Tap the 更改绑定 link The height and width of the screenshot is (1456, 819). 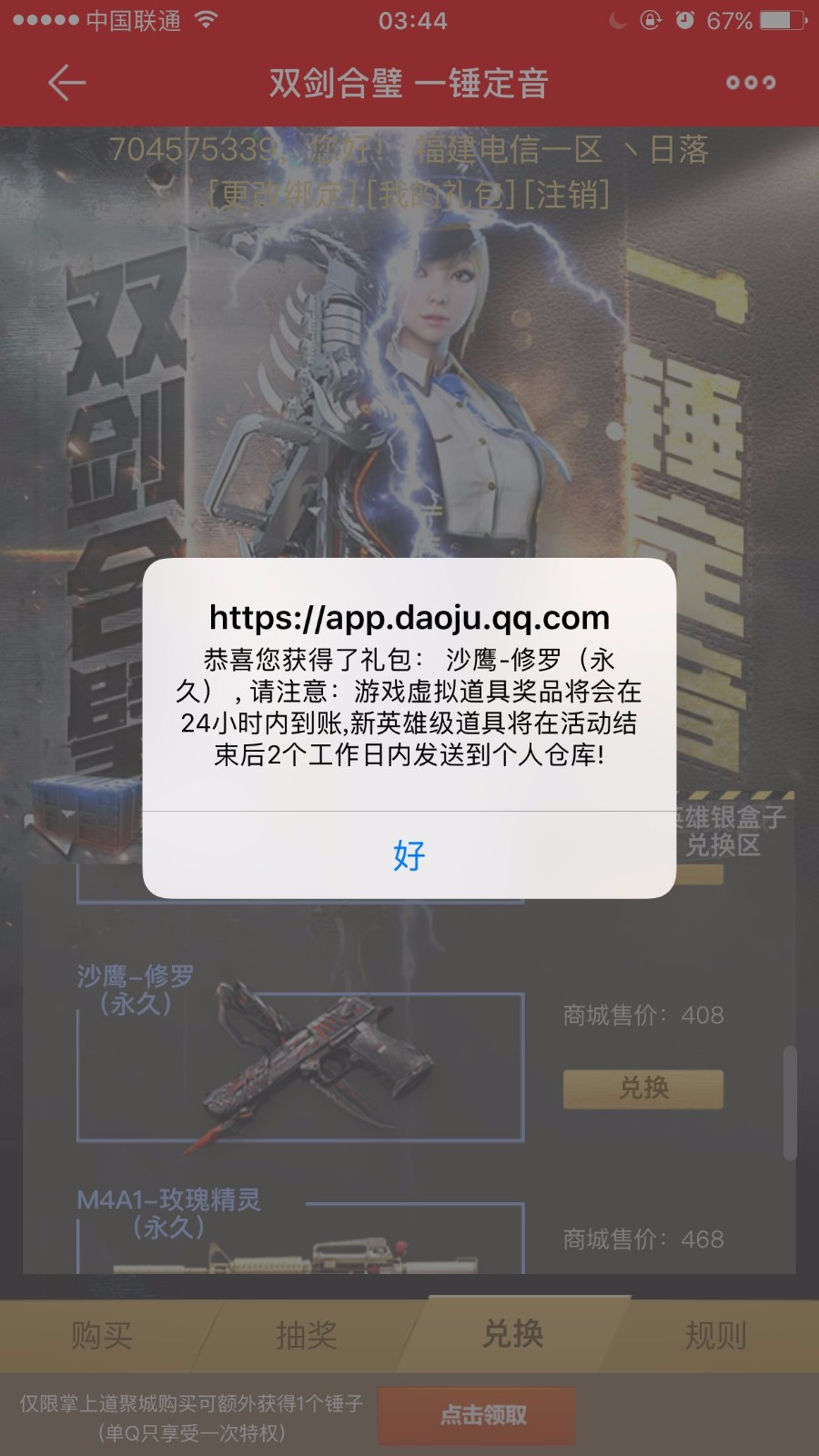[x=285, y=194]
